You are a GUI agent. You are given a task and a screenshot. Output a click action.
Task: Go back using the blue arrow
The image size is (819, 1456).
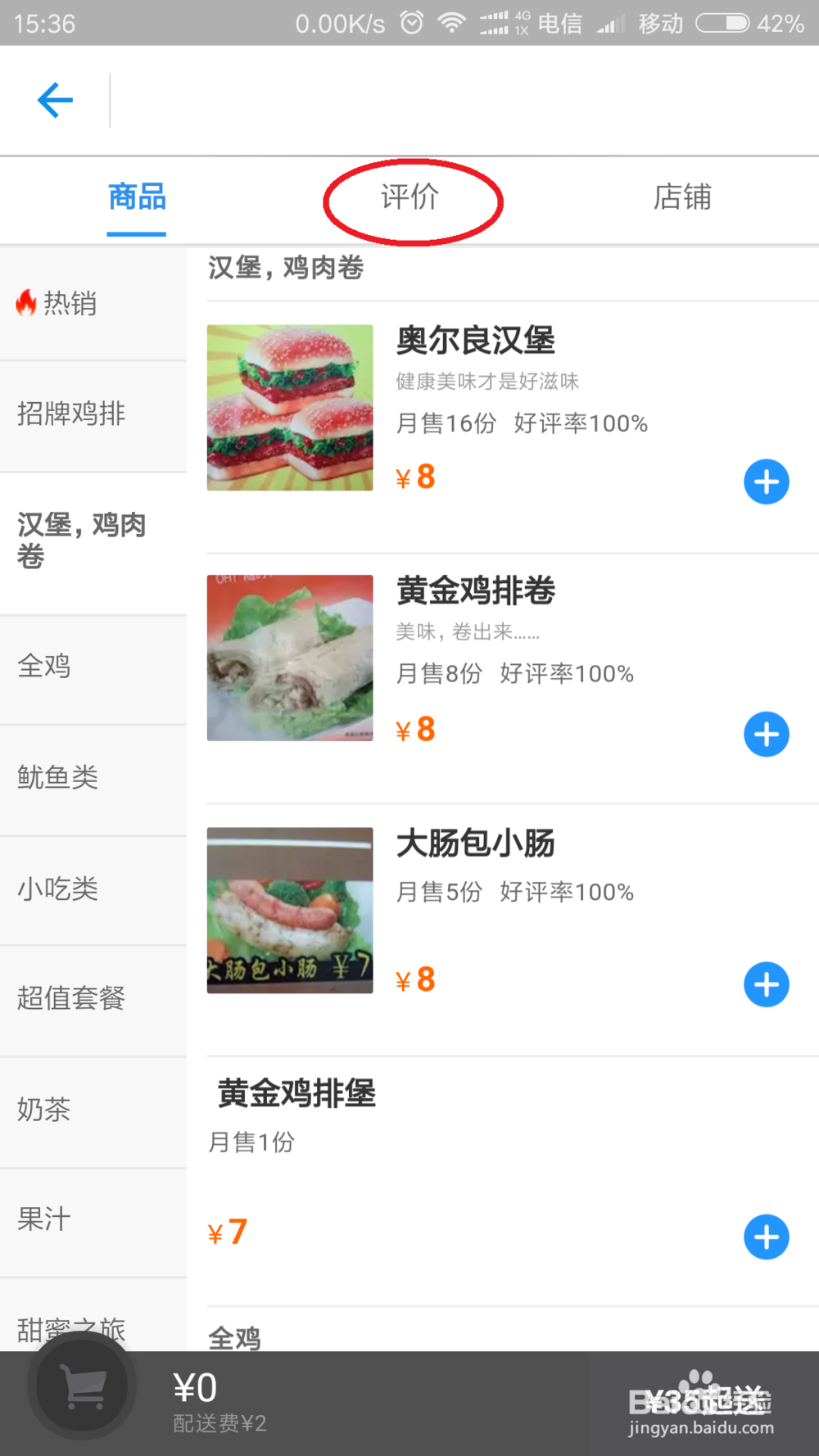(x=56, y=101)
